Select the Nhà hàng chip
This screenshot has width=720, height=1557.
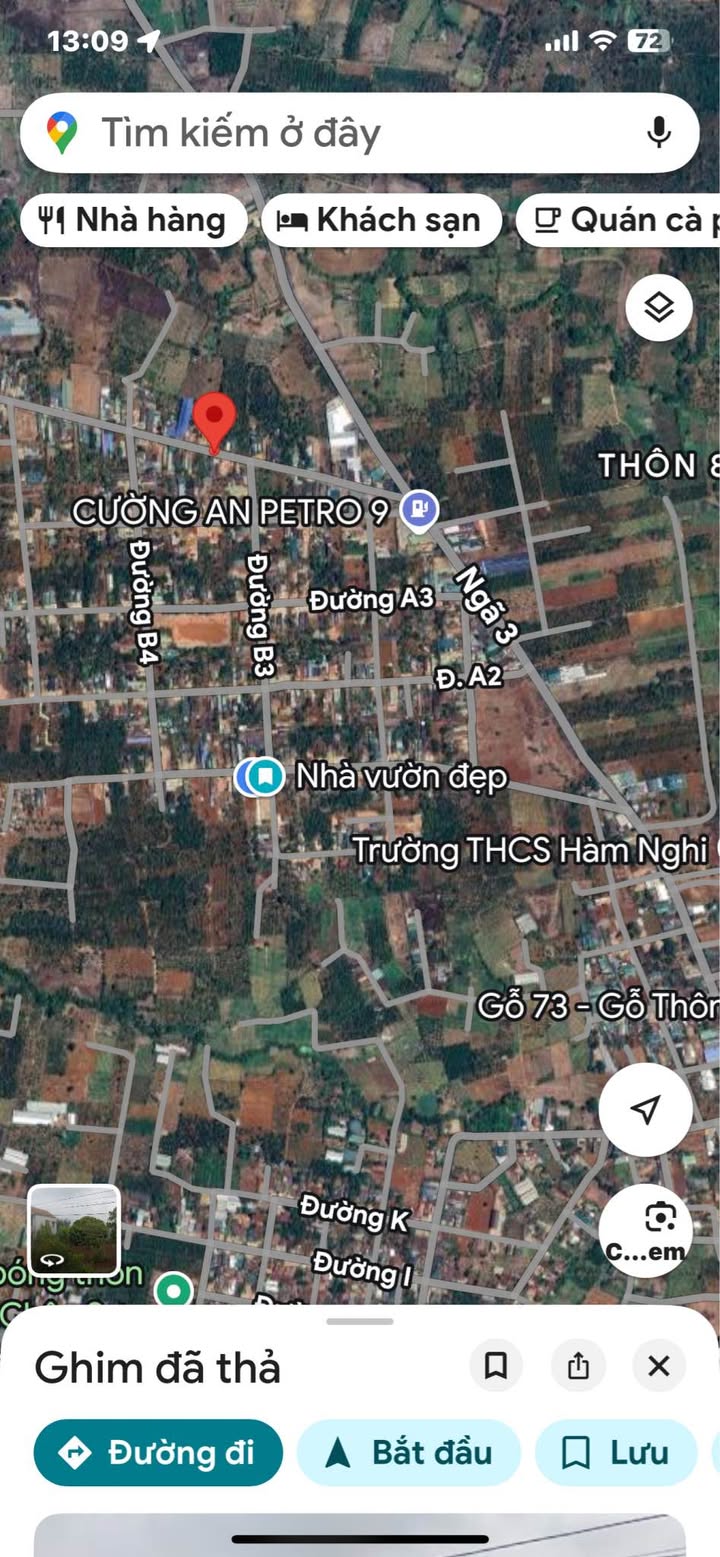point(133,221)
